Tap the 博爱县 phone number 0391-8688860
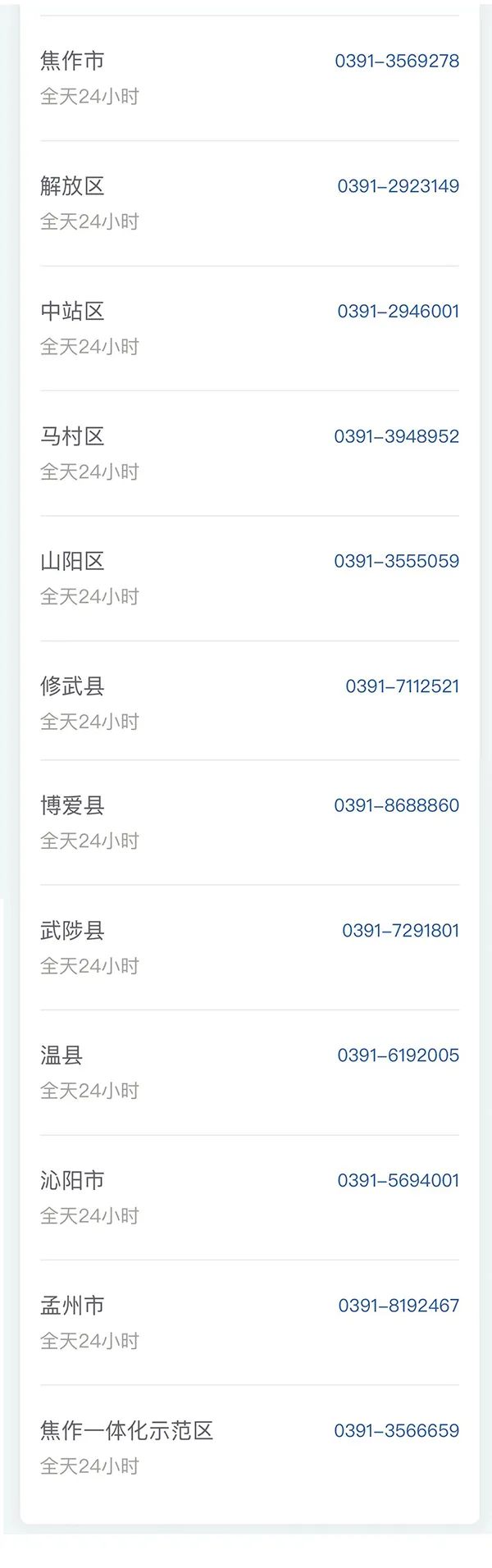The width and height of the screenshot is (492, 1568). [x=396, y=805]
